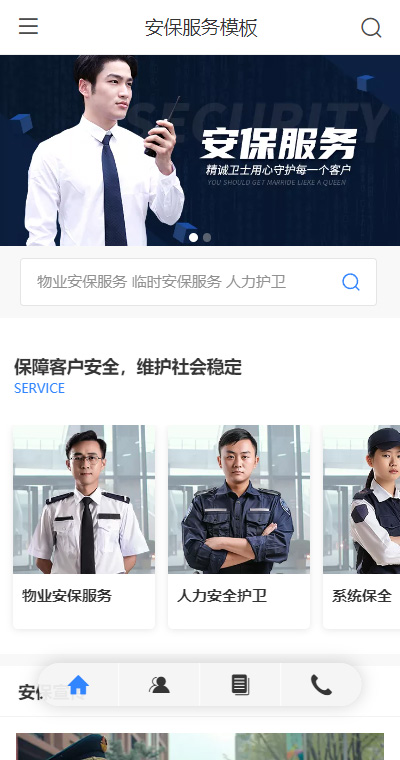Tap the blue search icon in field

[351, 282]
